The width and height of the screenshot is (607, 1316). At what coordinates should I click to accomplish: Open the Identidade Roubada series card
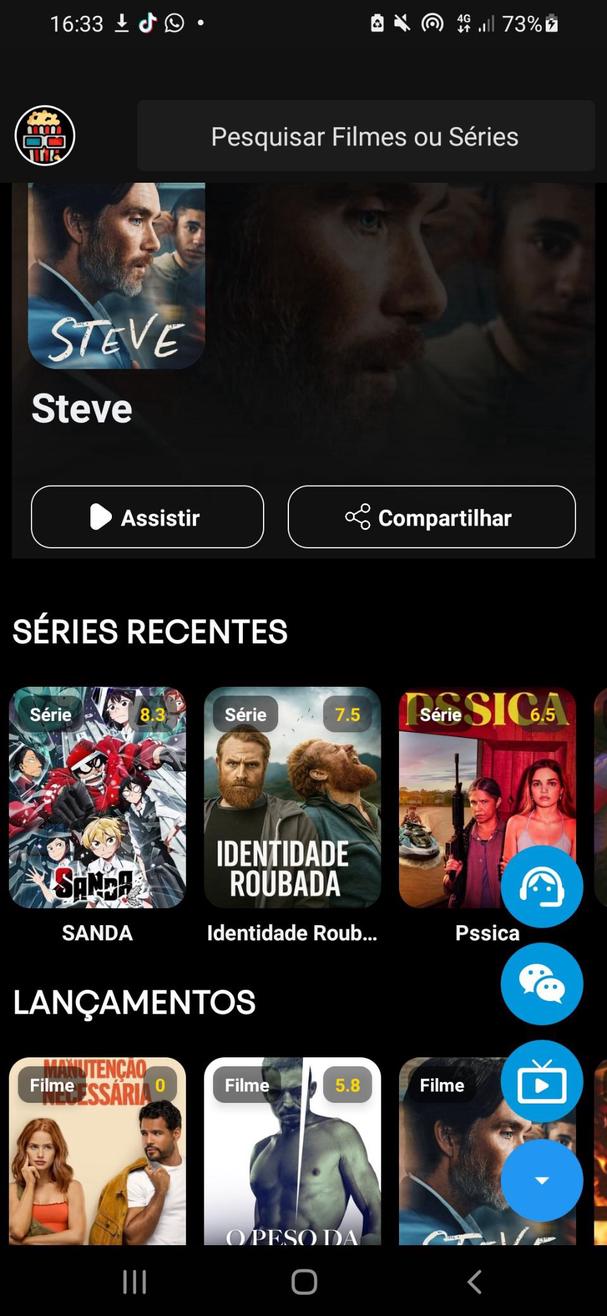click(x=292, y=797)
